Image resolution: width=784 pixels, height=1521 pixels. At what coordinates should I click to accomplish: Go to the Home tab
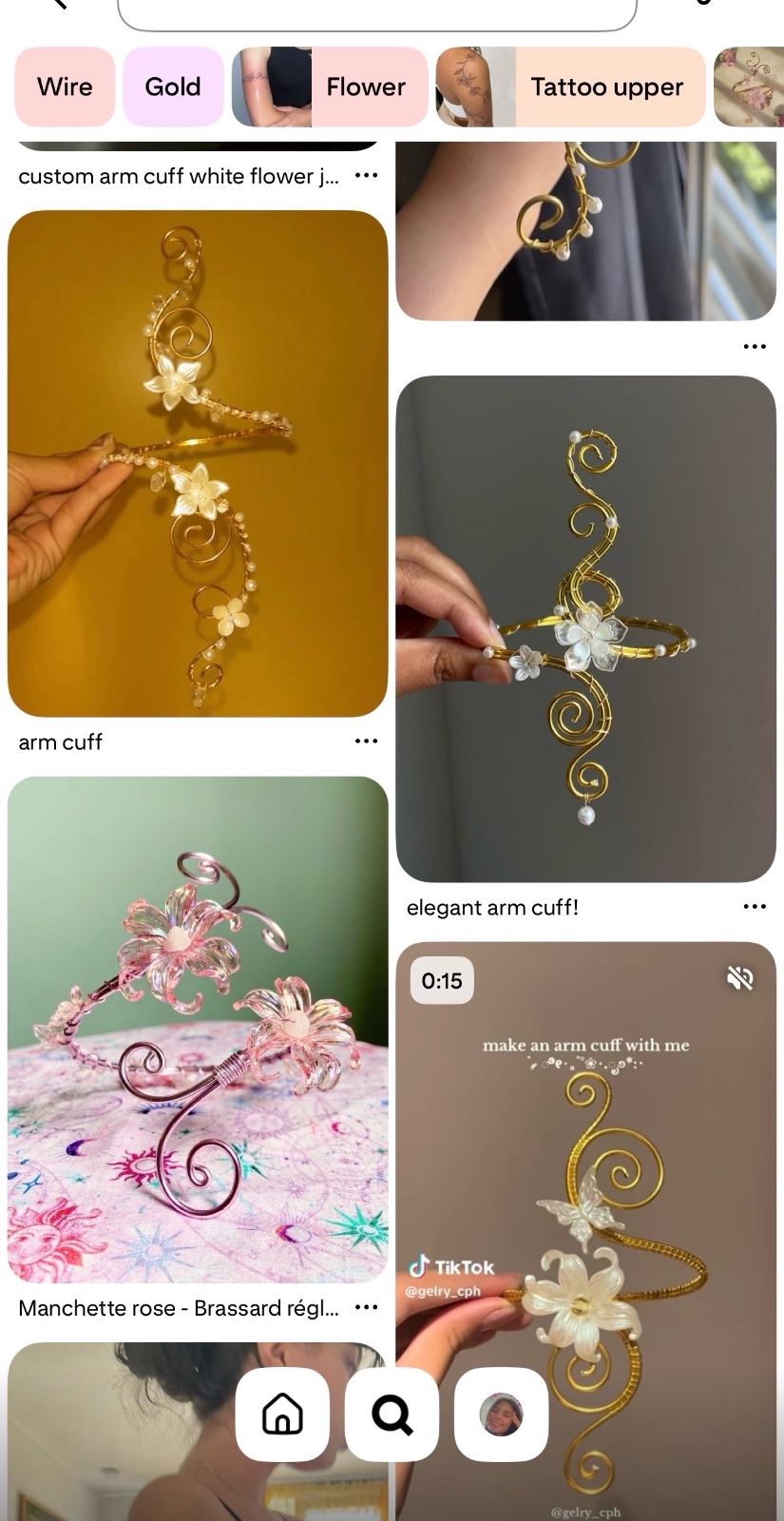[282, 1415]
